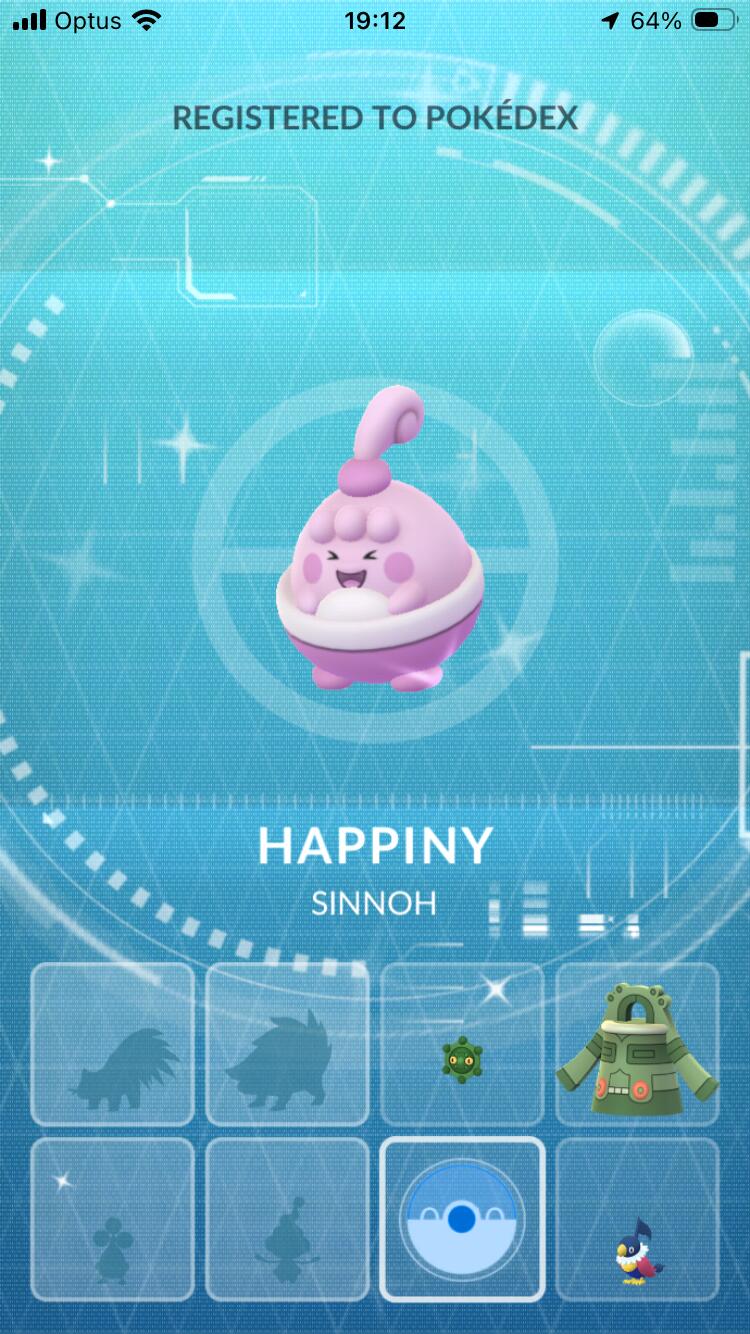Open the Bronzong Pokédex tile
Image resolution: width=750 pixels, height=1334 pixels.
click(637, 1045)
